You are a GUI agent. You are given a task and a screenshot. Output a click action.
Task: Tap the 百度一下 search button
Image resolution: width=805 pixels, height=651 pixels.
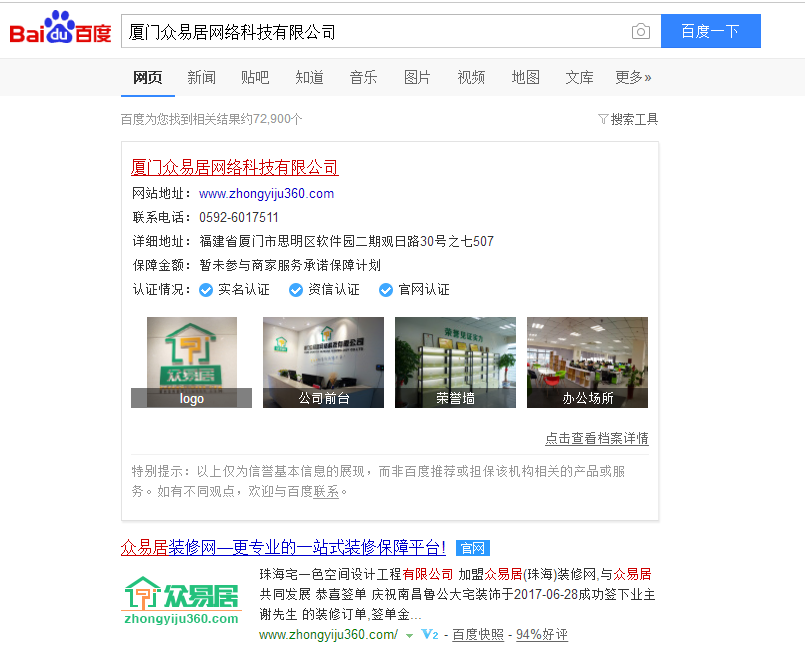tap(710, 31)
